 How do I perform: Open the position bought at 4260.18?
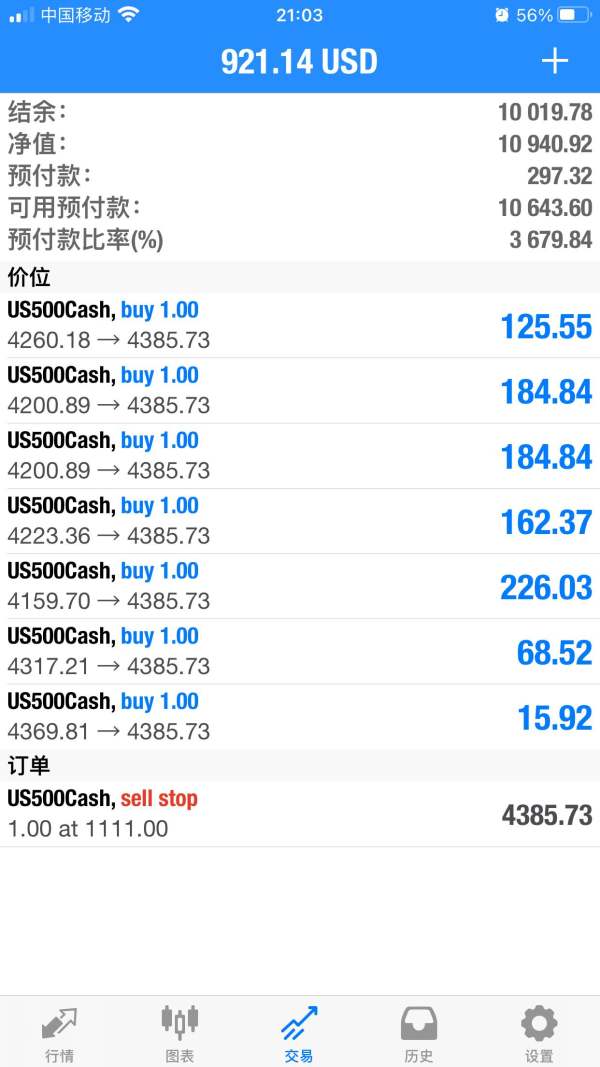[x=300, y=325]
